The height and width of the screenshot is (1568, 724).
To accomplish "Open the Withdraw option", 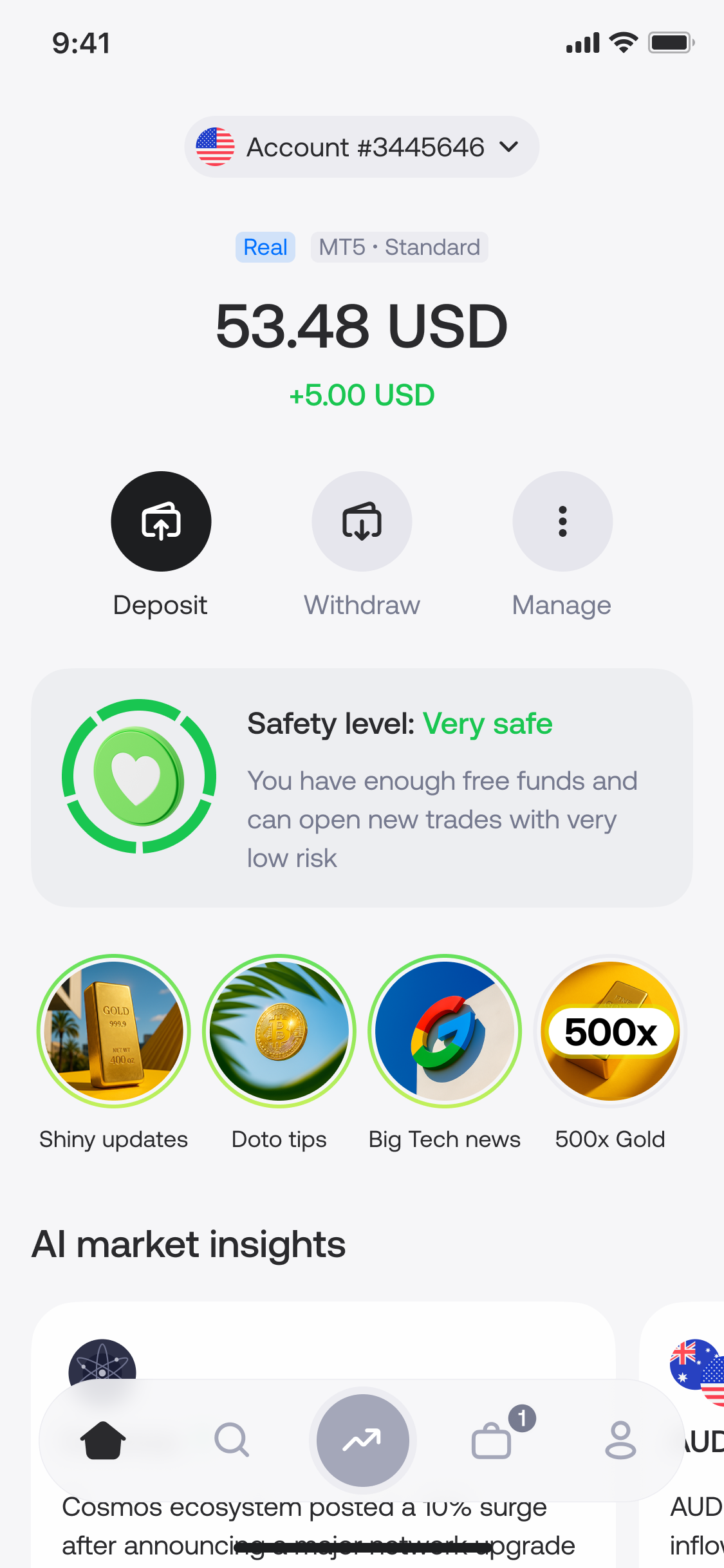I will click(x=362, y=521).
